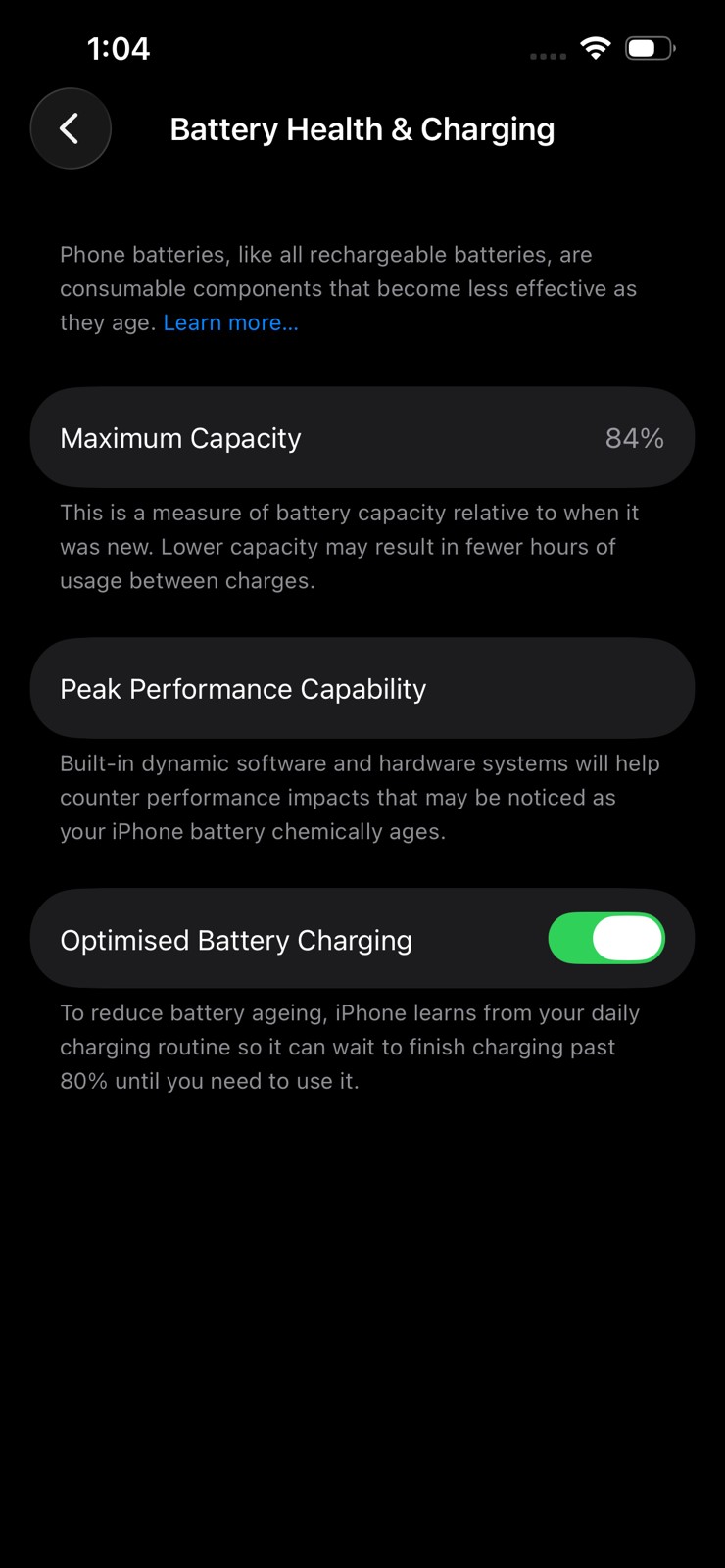Tap the Battery Health & Charging title
This screenshot has width=725, height=1568.
(x=362, y=128)
